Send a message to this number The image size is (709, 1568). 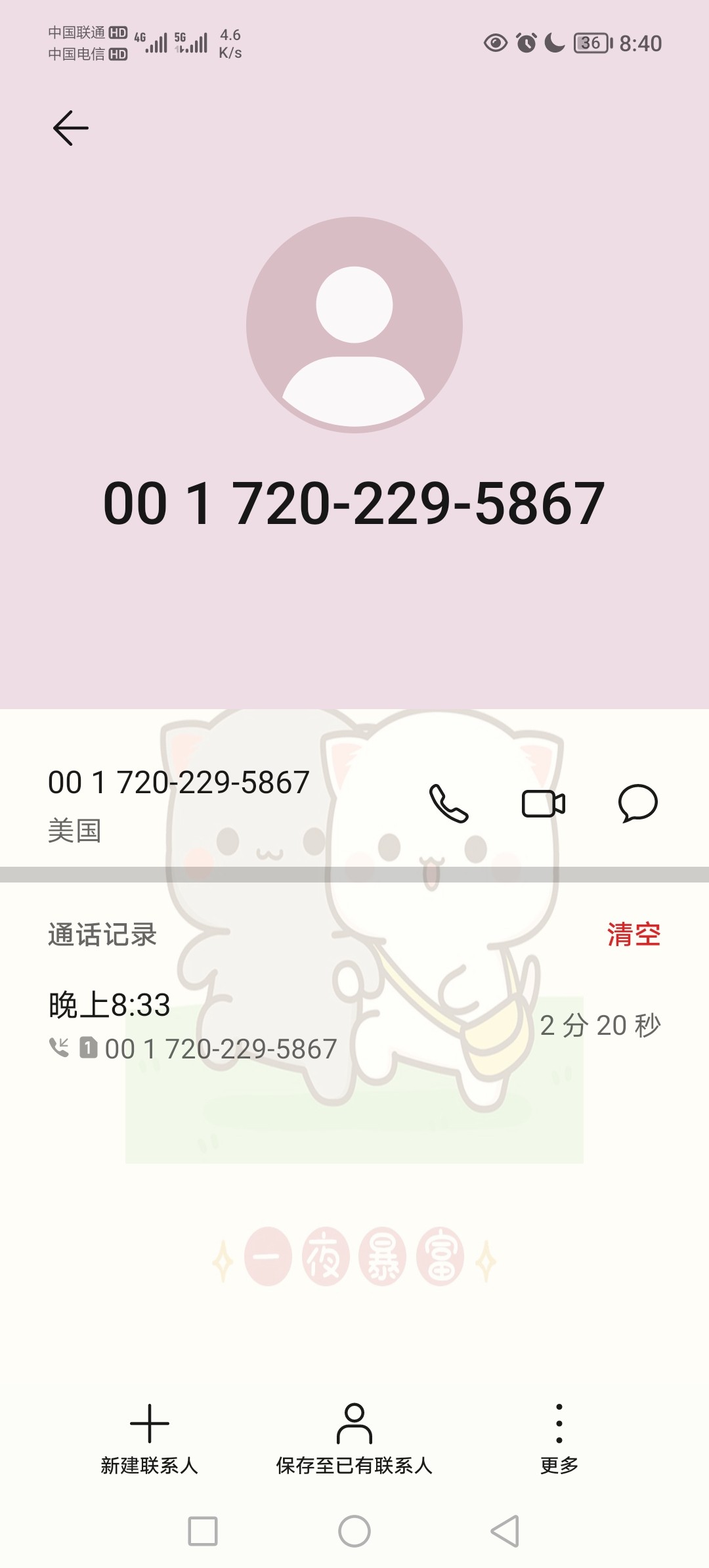pos(637,803)
